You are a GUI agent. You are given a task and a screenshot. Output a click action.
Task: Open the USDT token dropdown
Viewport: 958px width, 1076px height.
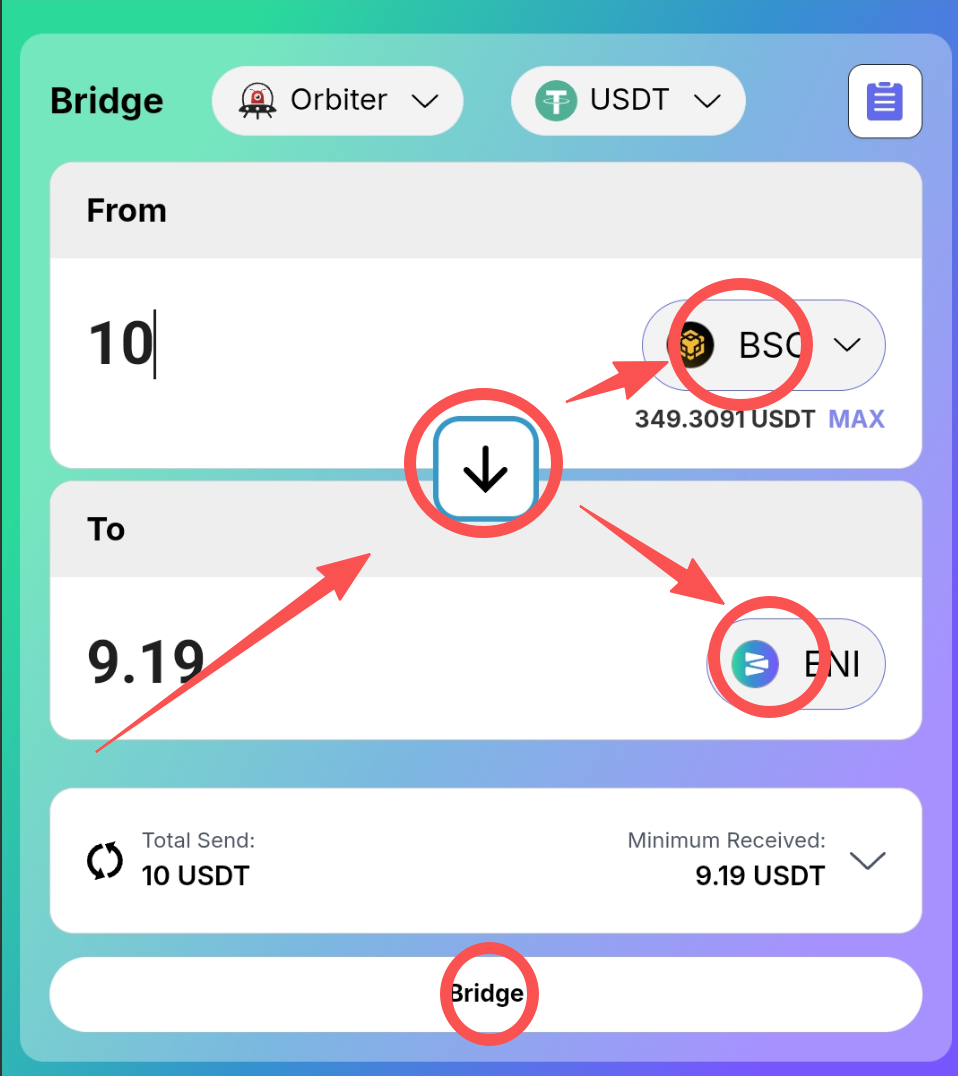pos(628,100)
